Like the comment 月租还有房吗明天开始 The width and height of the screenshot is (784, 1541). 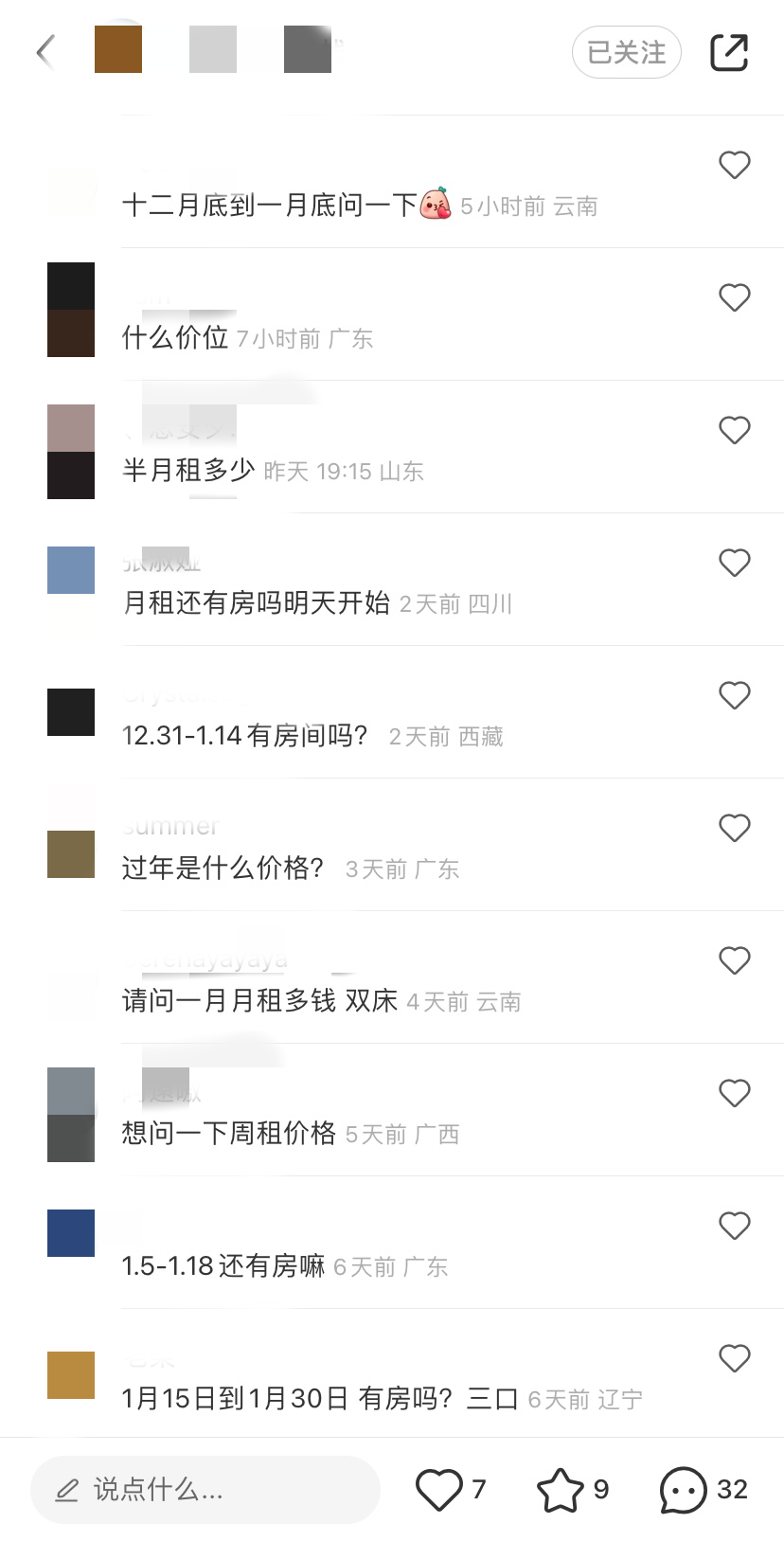pyautogui.click(x=734, y=564)
